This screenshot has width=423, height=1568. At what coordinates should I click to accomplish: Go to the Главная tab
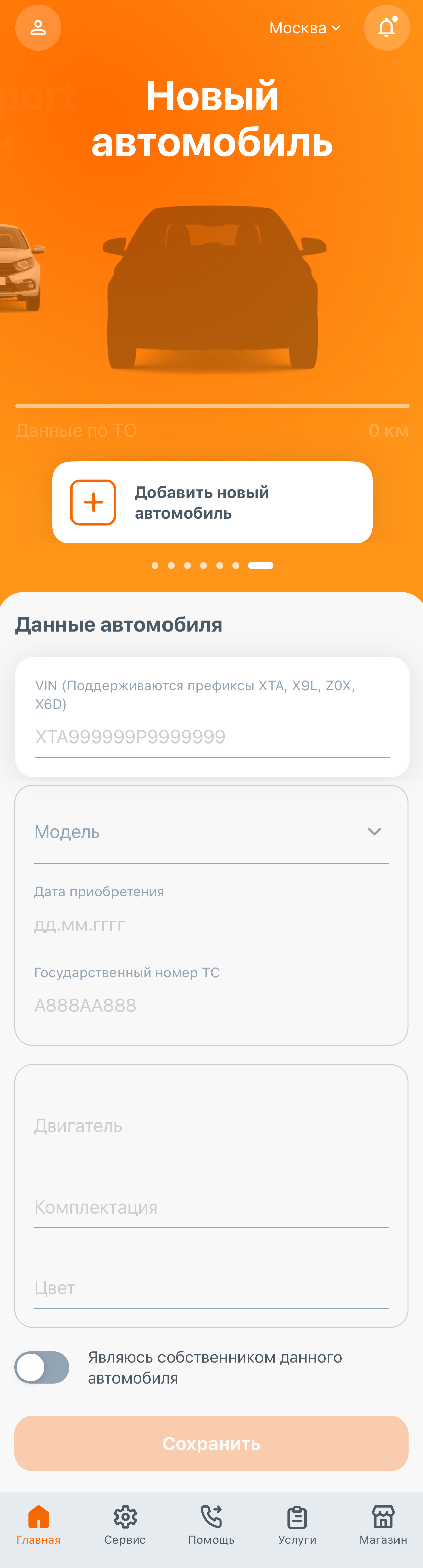(x=38, y=1525)
